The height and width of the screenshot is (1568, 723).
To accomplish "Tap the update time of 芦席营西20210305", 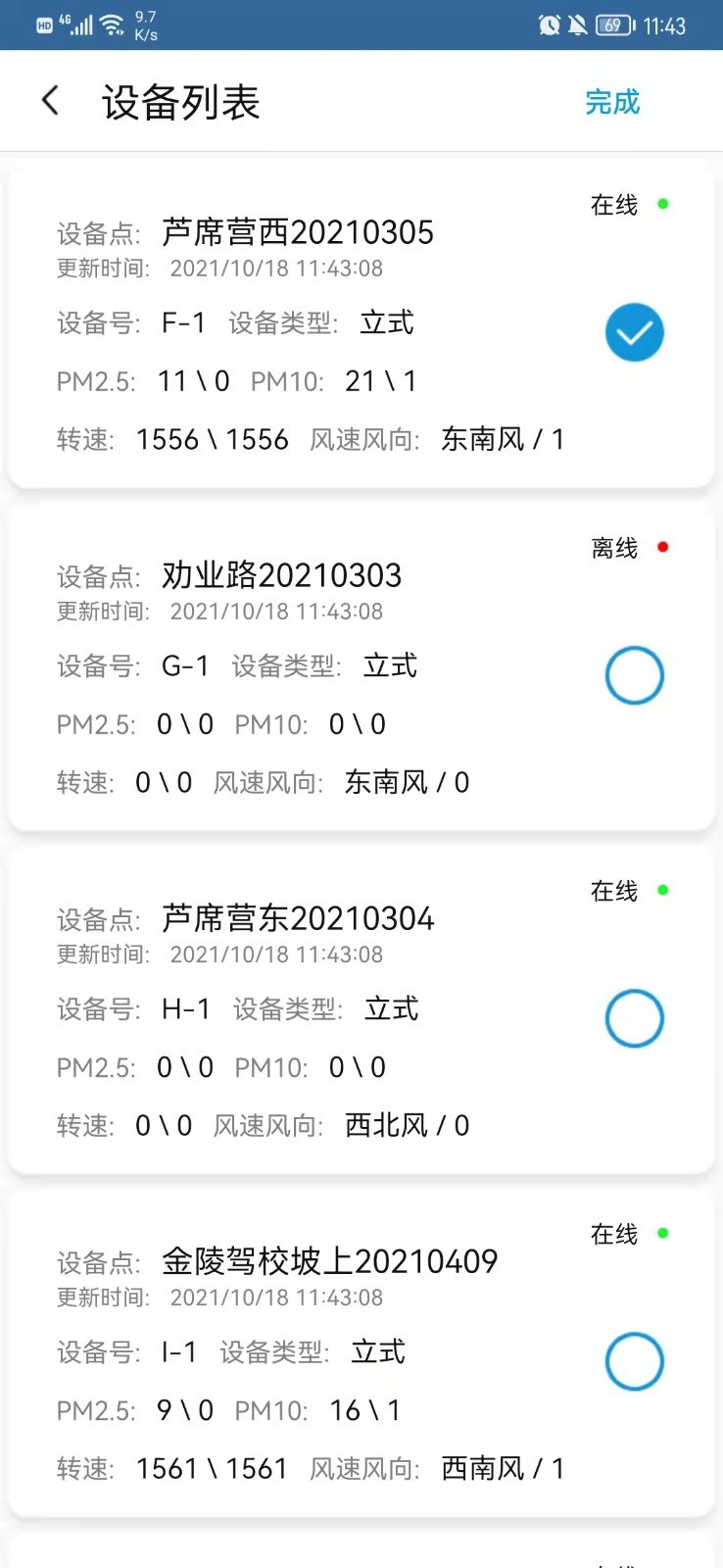I will click(x=278, y=269).
